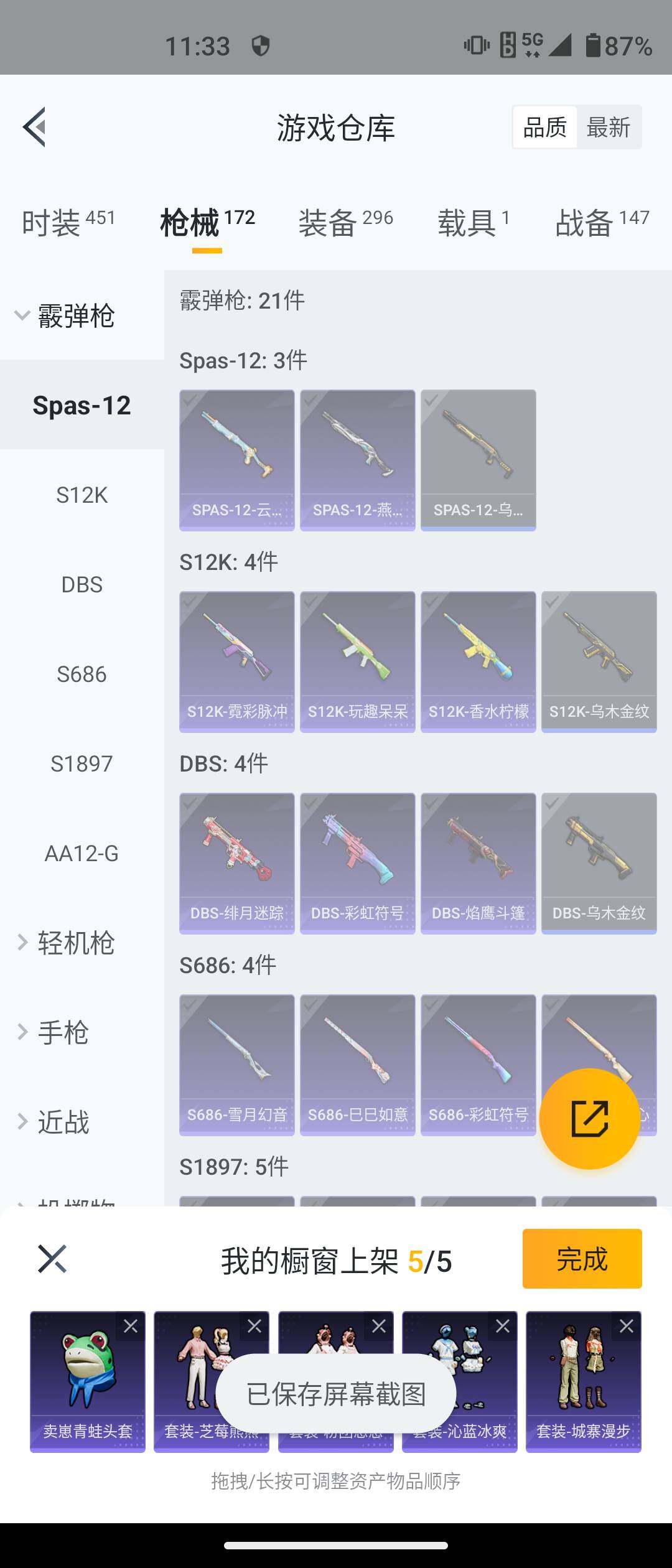The height and width of the screenshot is (1568, 672).
Task: Tap 完成 to finish showcase selection
Action: [x=582, y=1259]
